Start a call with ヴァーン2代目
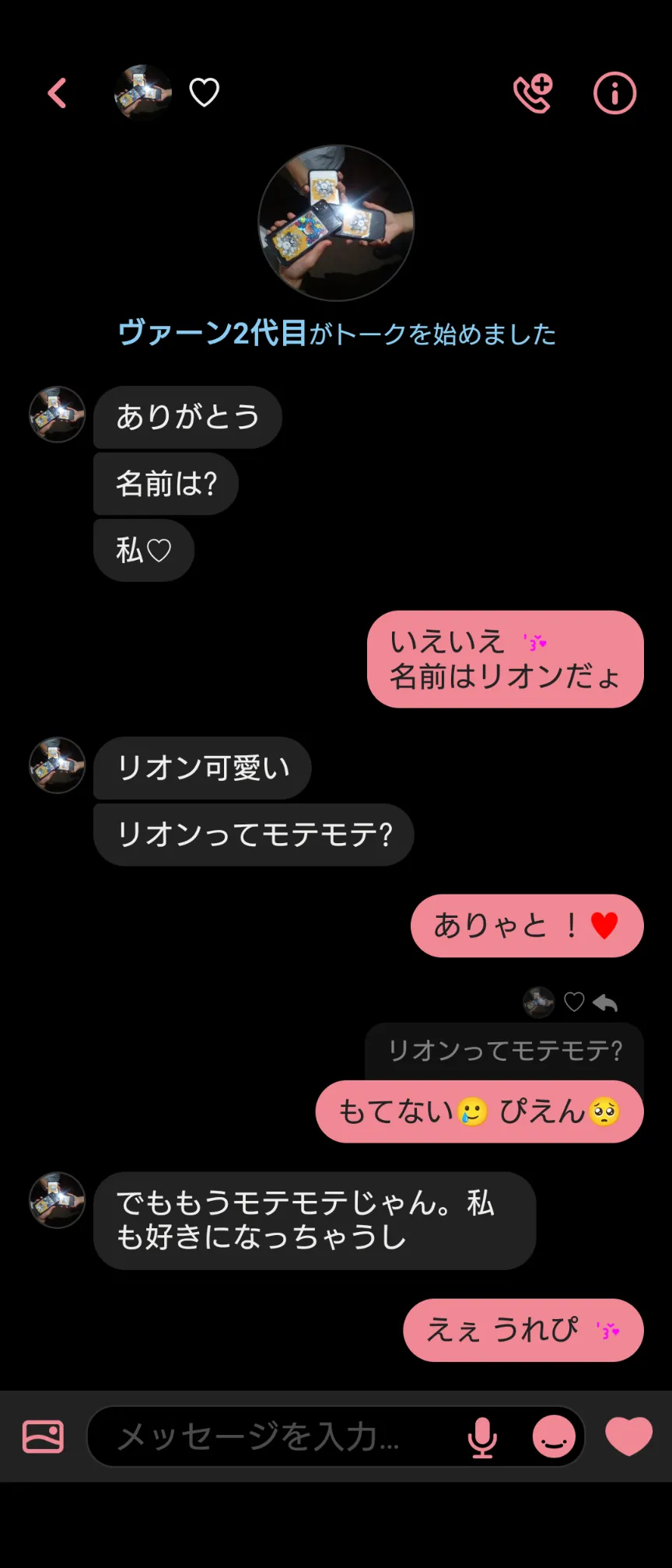 (534, 94)
